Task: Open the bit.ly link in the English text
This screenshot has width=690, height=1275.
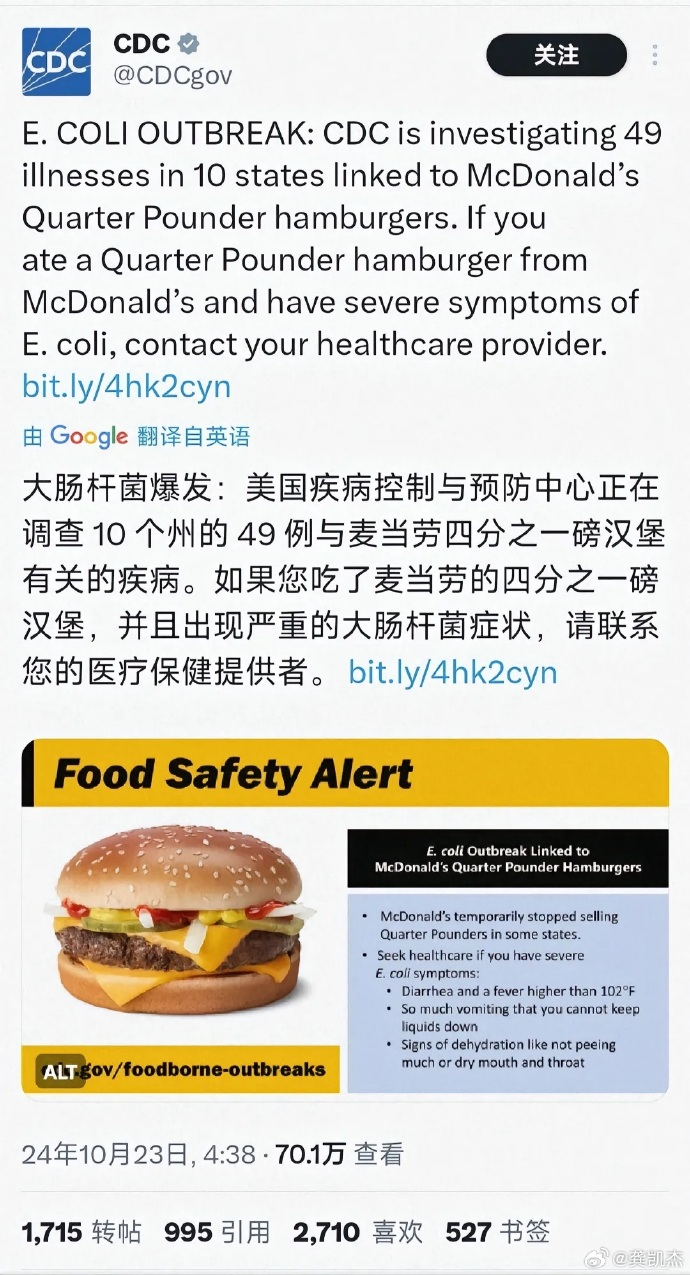Action: 126,386
